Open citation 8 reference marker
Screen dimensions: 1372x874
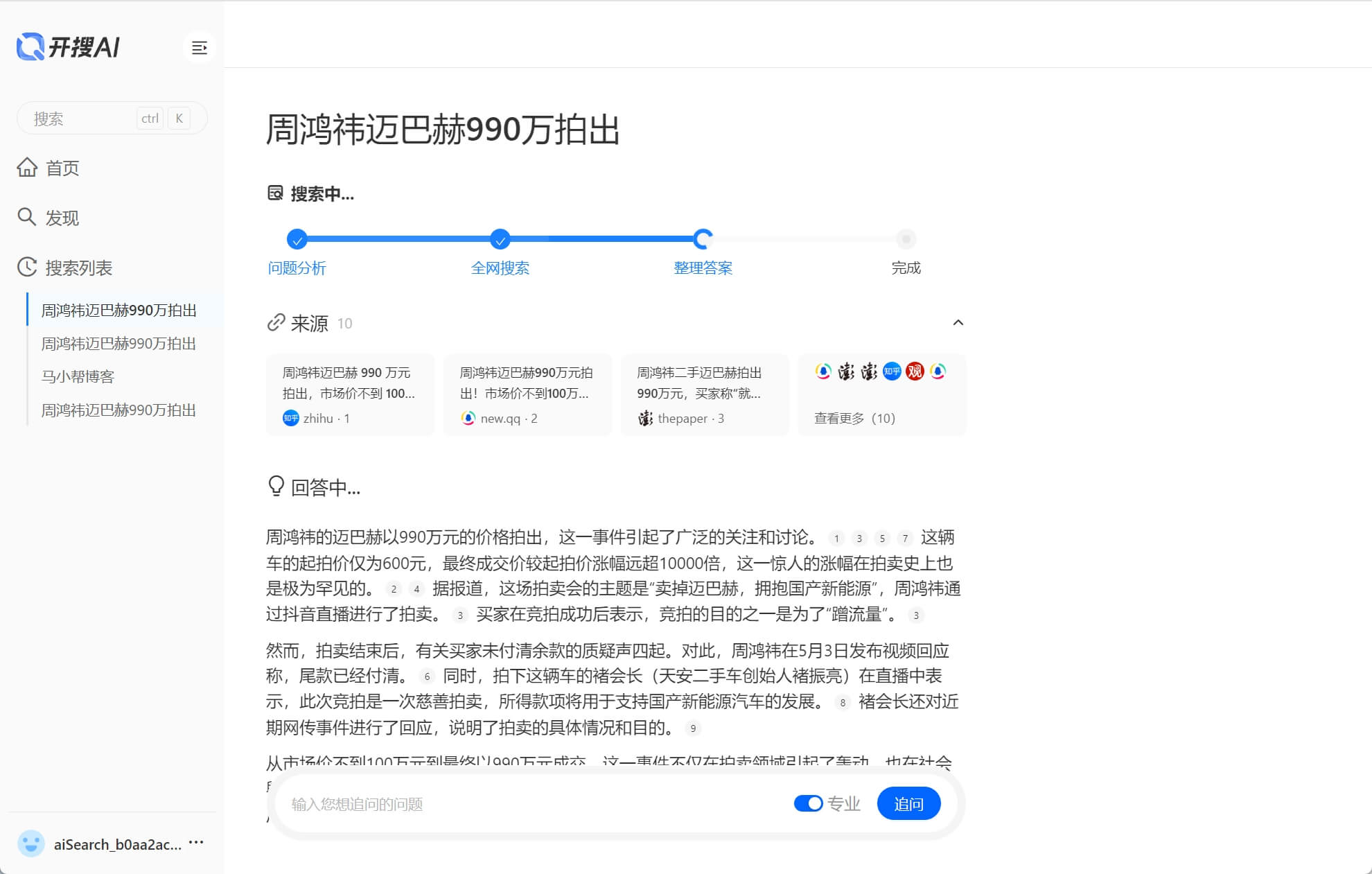pos(843,702)
